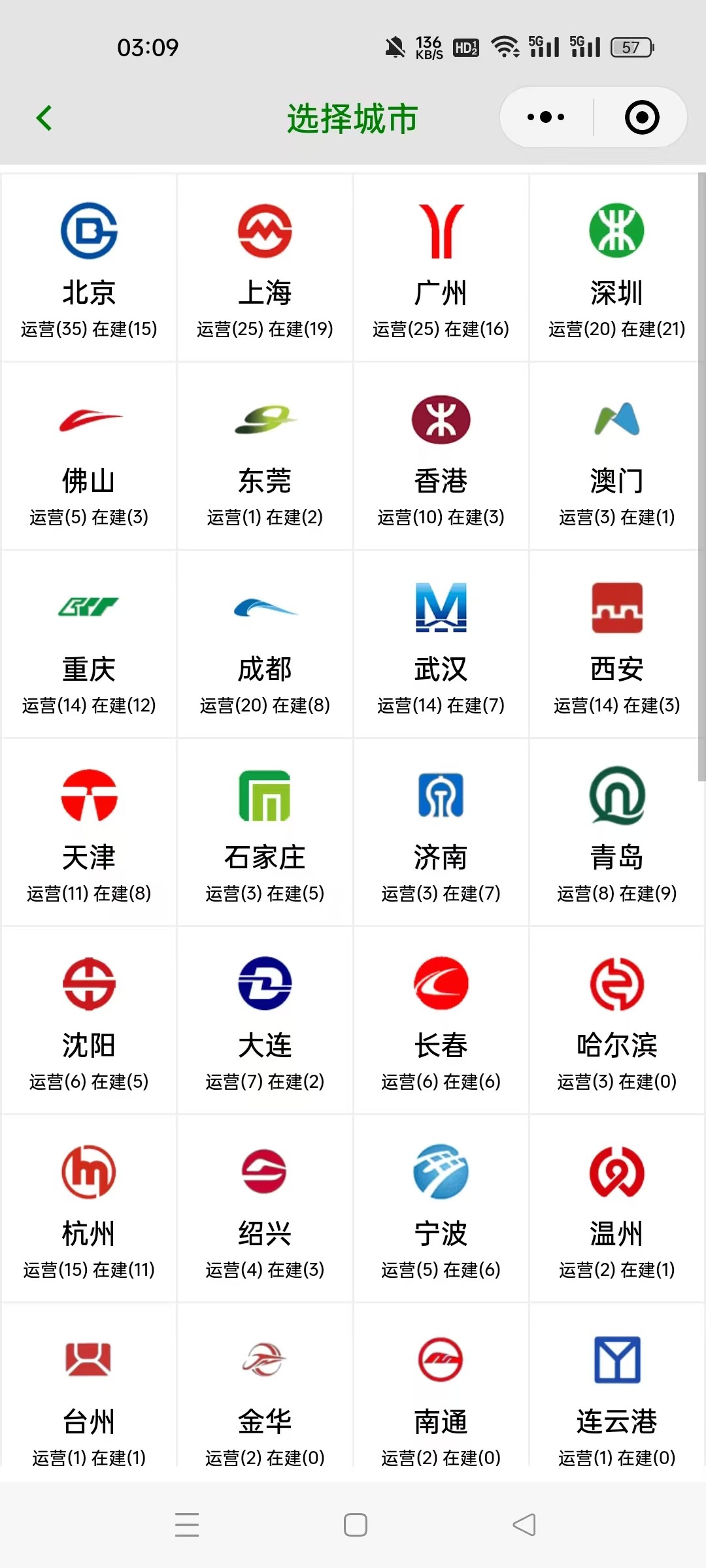Image resolution: width=706 pixels, height=1568 pixels.
Task: Close the mini program via the circle icon
Action: (641, 118)
